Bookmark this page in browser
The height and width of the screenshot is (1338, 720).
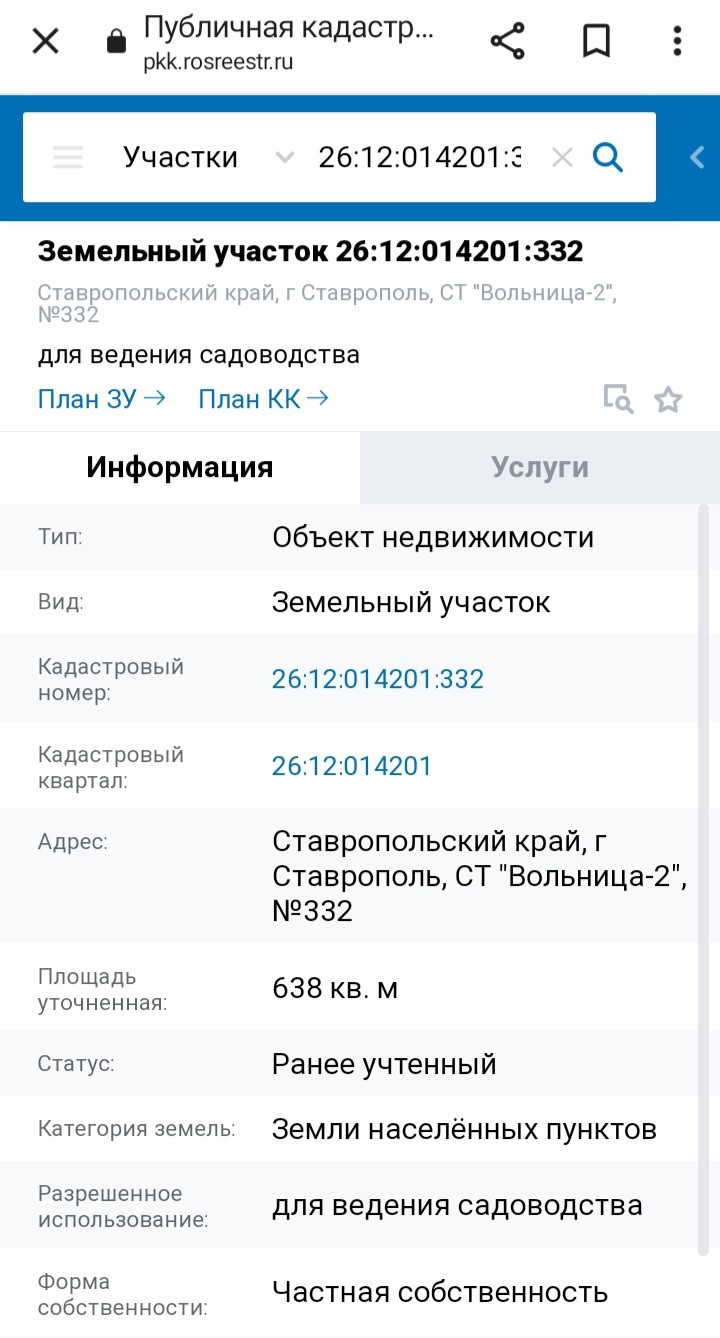click(x=596, y=41)
